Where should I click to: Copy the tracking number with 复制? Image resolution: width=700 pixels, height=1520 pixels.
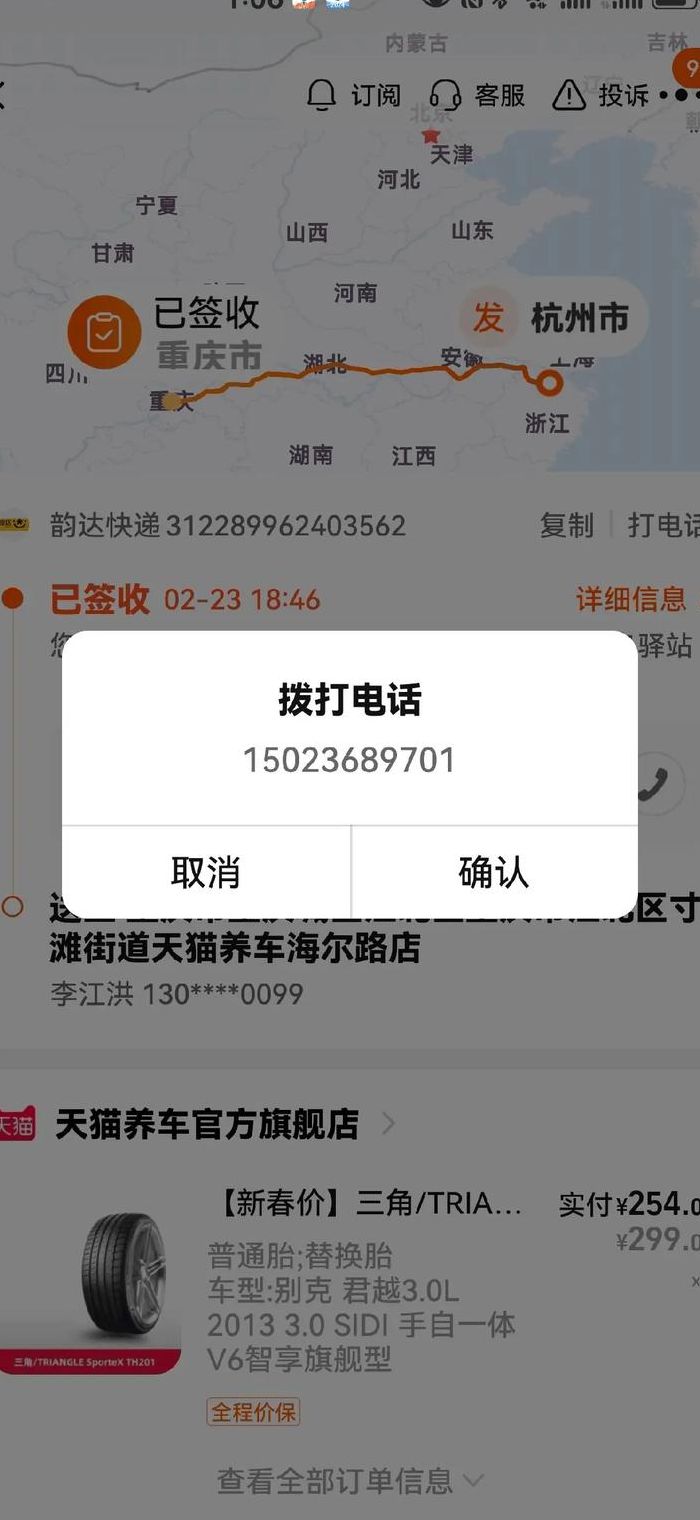pyautogui.click(x=567, y=525)
